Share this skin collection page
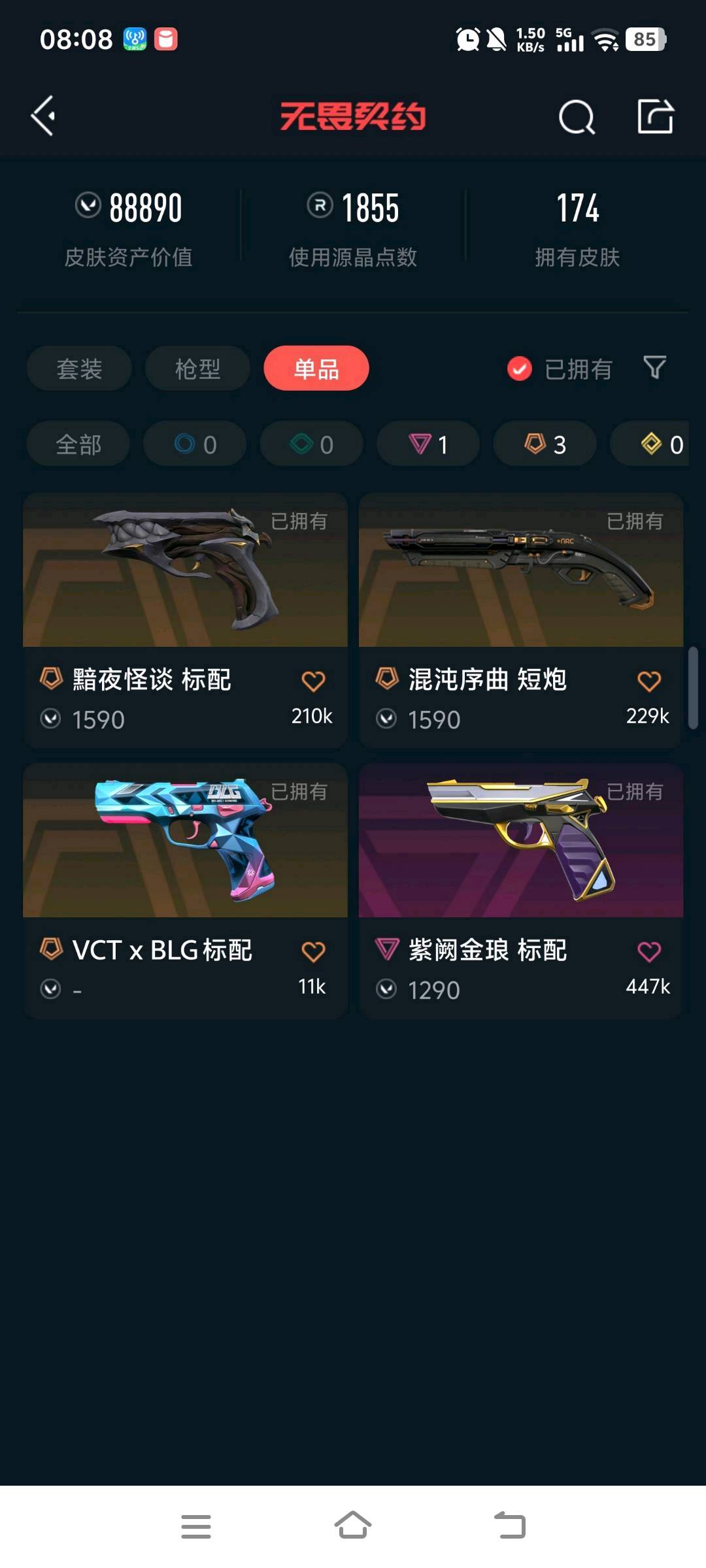 (x=655, y=117)
